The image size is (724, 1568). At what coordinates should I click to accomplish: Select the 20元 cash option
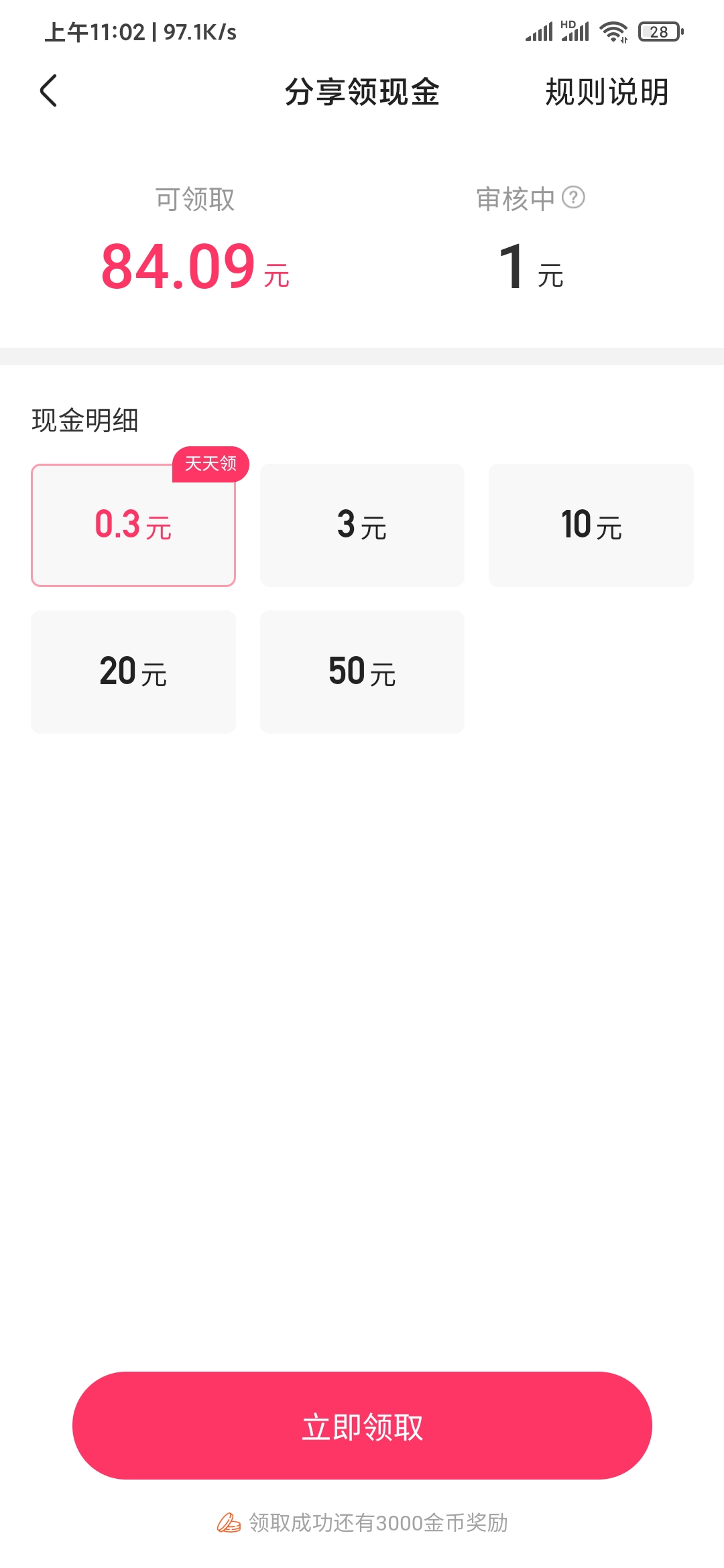click(x=133, y=670)
